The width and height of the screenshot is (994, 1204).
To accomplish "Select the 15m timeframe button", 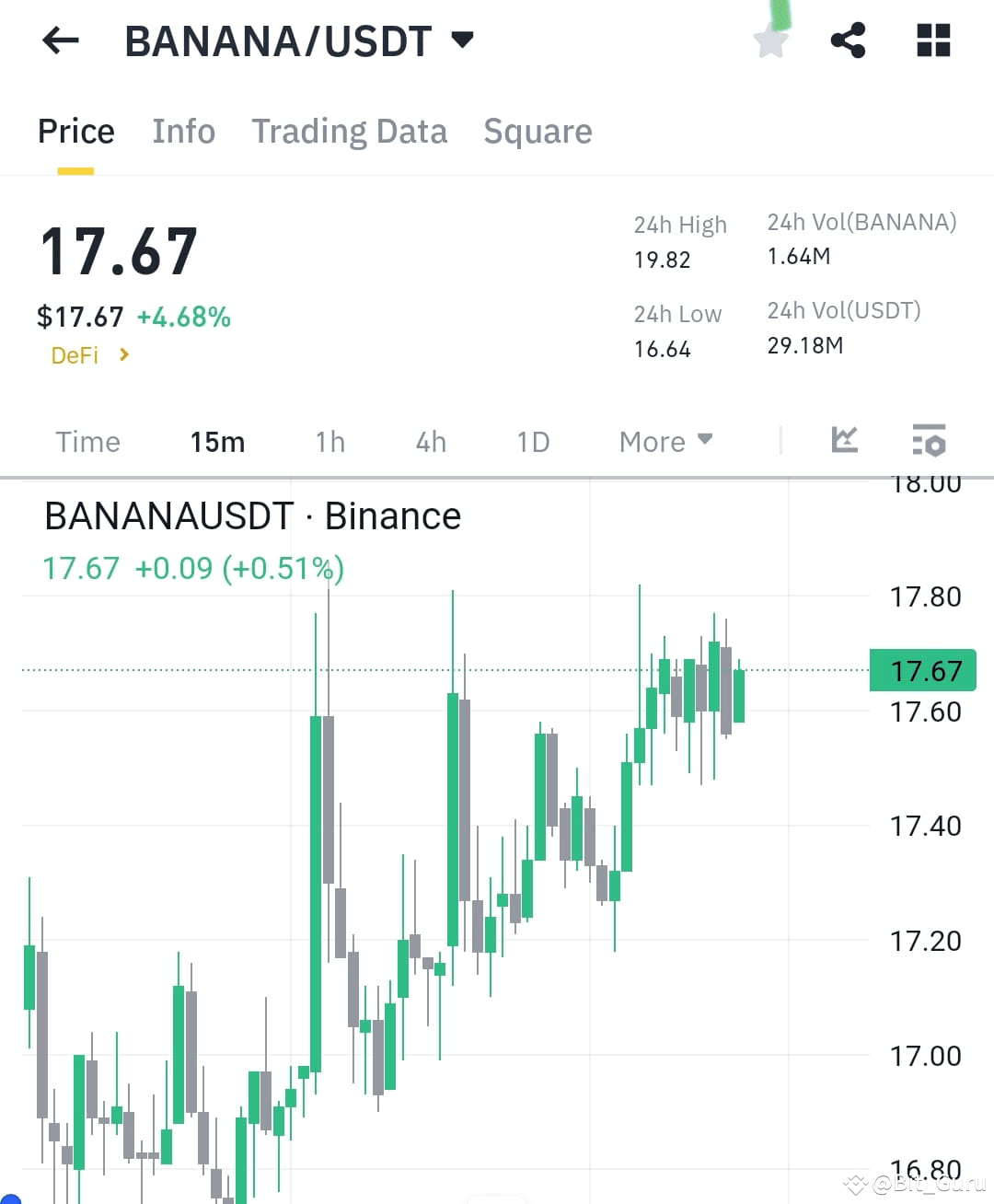I will [217, 442].
